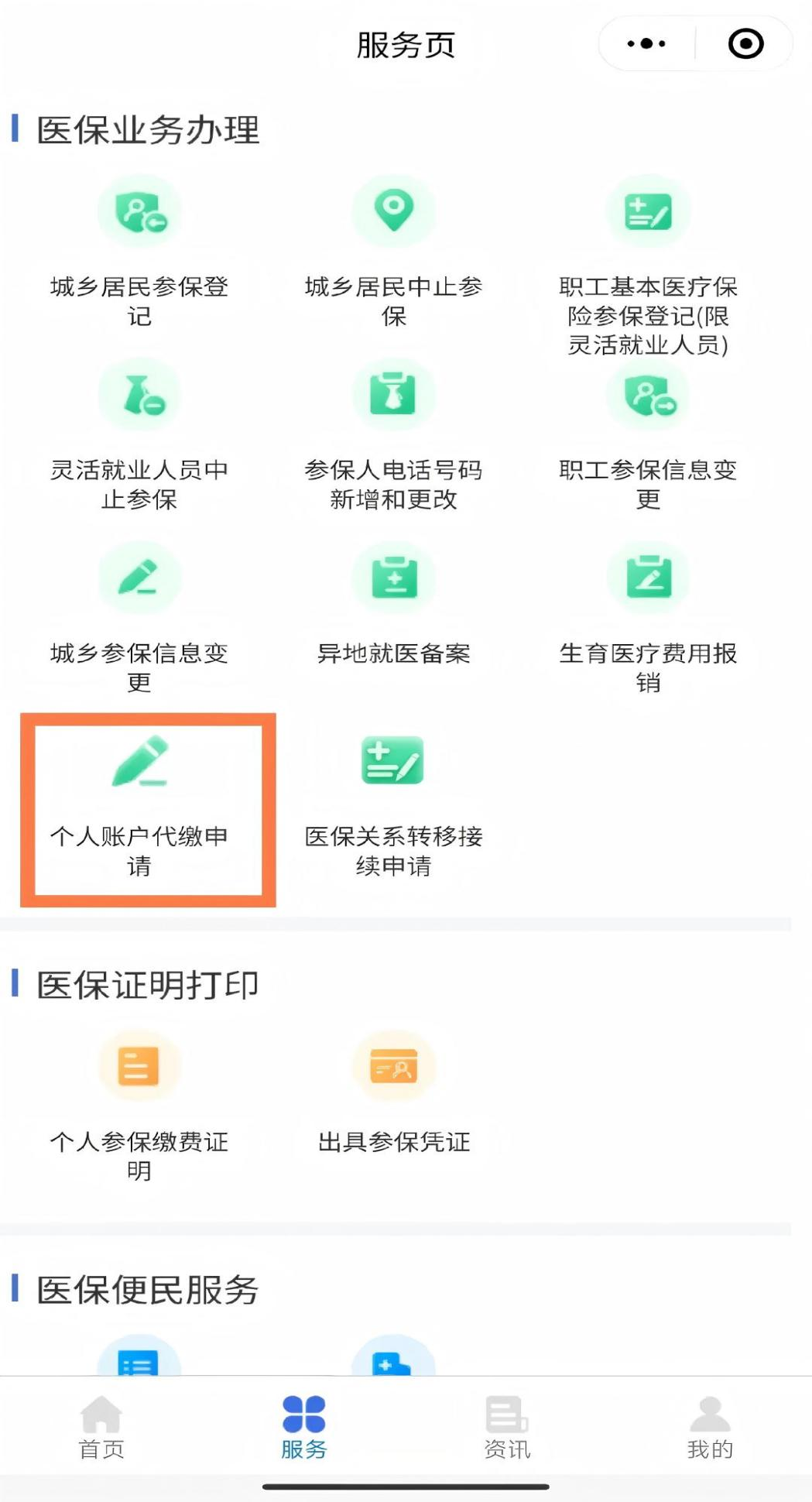The width and height of the screenshot is (812, 1502).
Task: Select the 服务 tab
Action: (x=303, y=1427)
